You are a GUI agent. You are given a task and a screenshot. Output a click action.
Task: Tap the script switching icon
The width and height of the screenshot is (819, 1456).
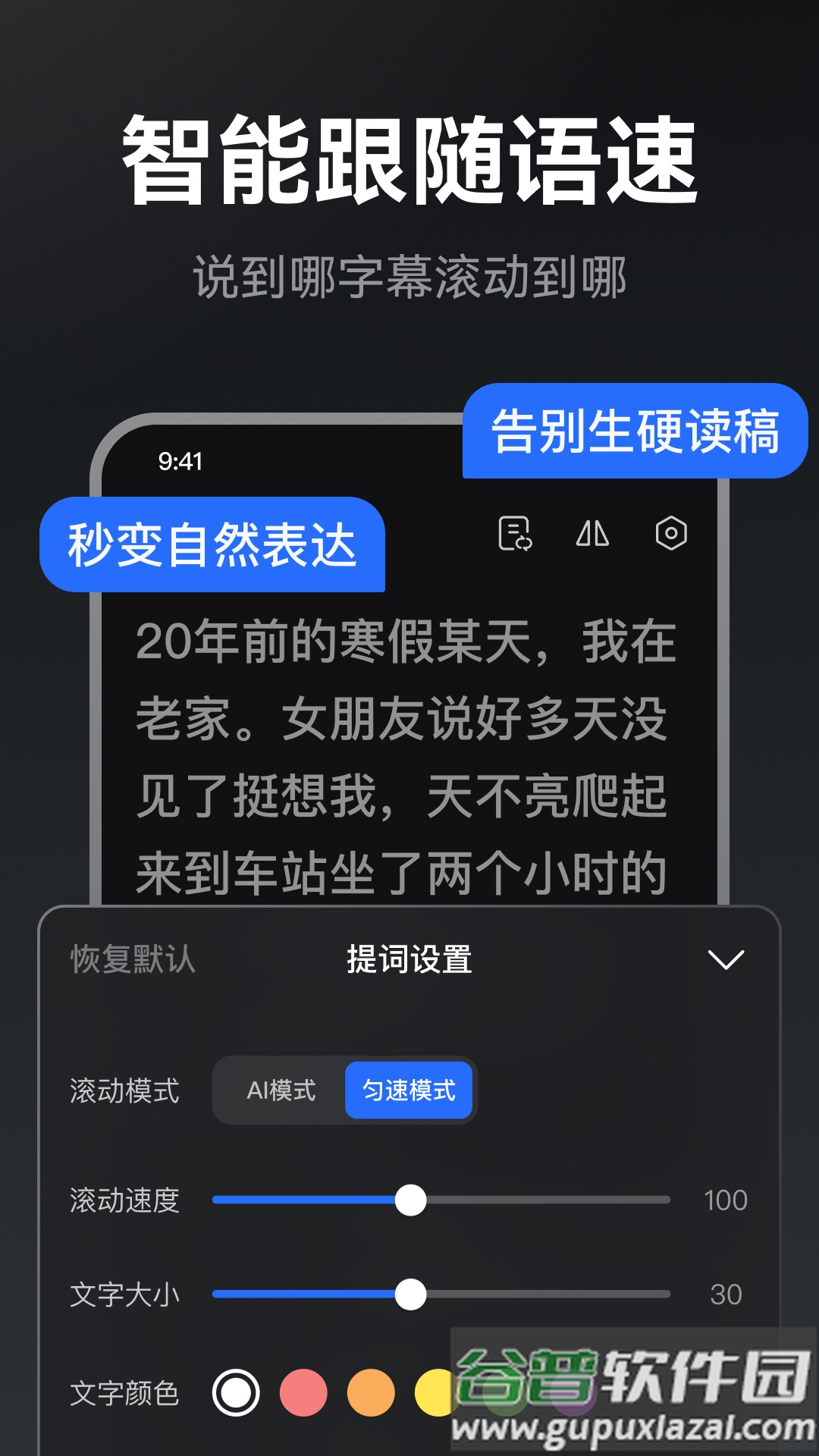click(513, 536)
